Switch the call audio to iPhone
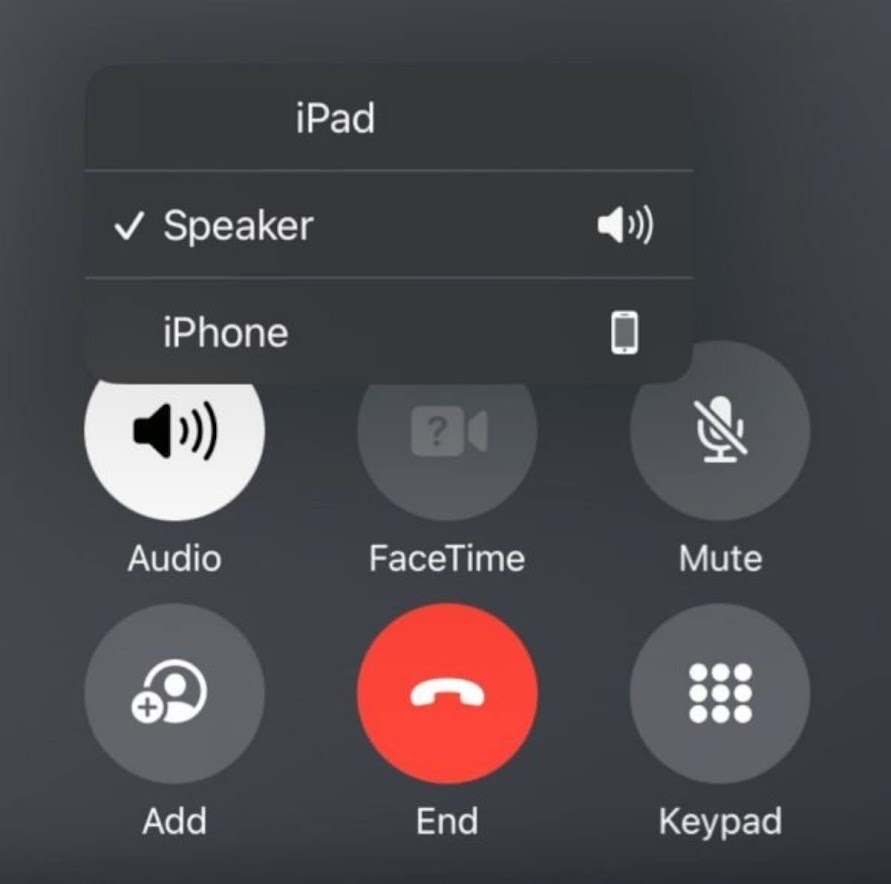Viewport: 891px width, 884px height. coord(388,332)
